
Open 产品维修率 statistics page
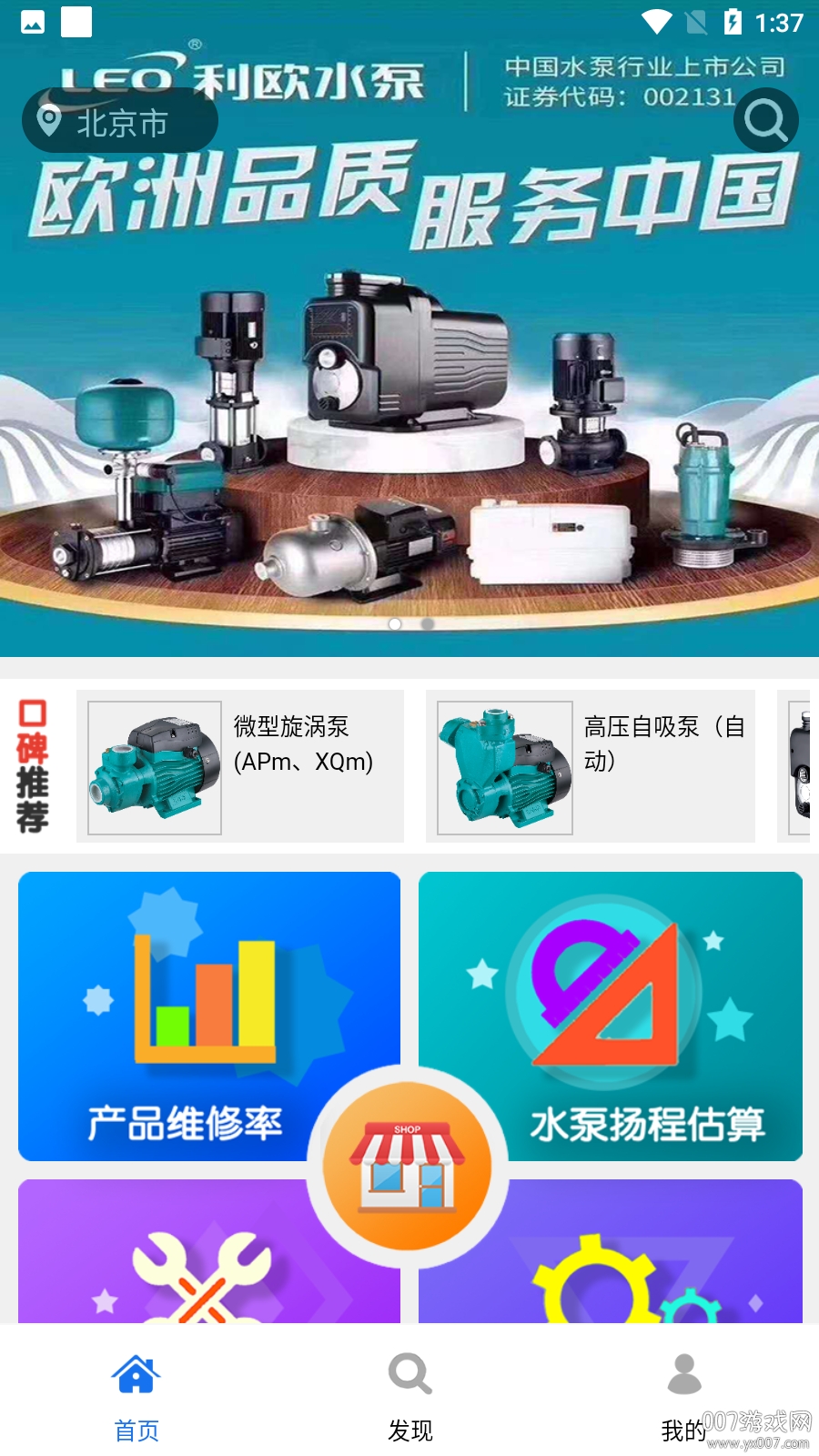tap(209, 1016)
